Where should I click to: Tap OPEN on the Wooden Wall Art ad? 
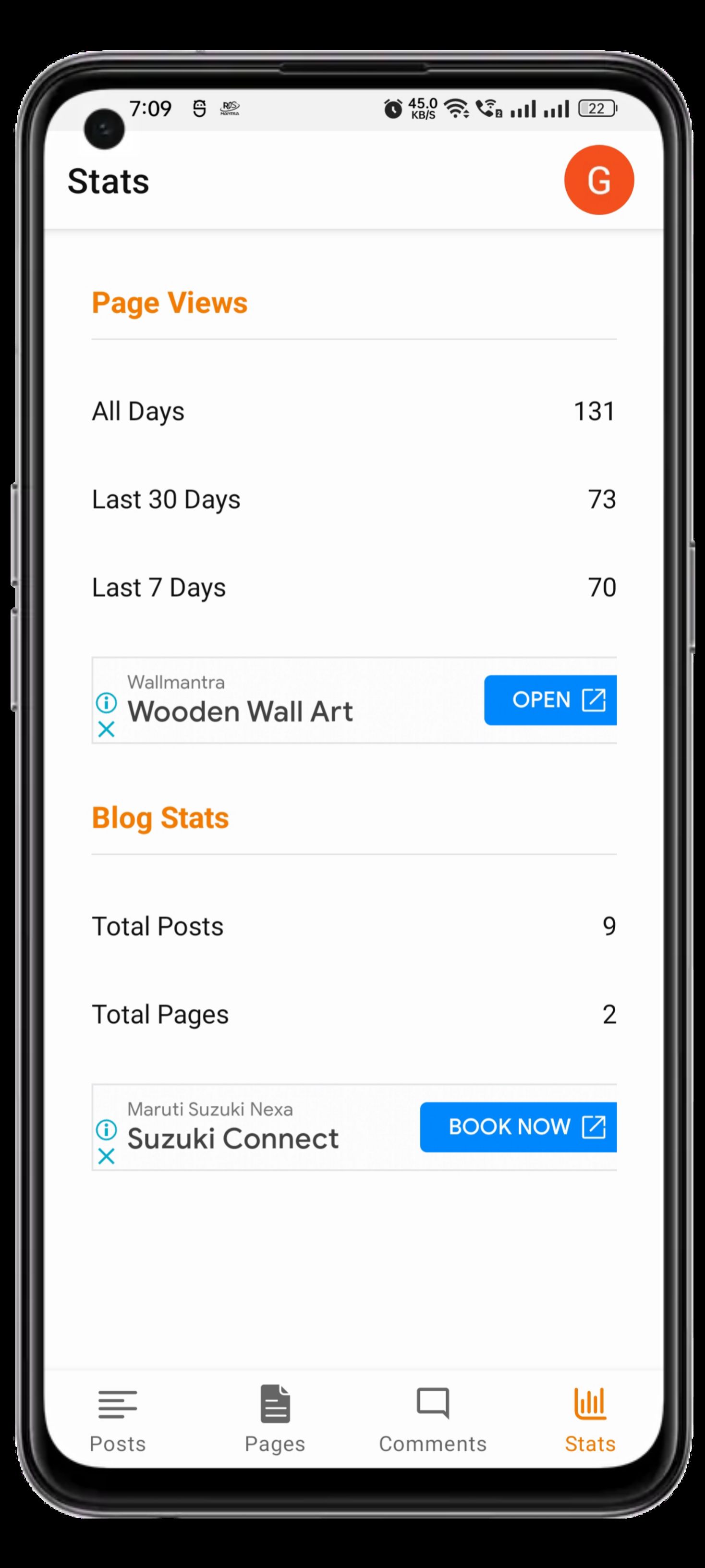coord(550,700)
